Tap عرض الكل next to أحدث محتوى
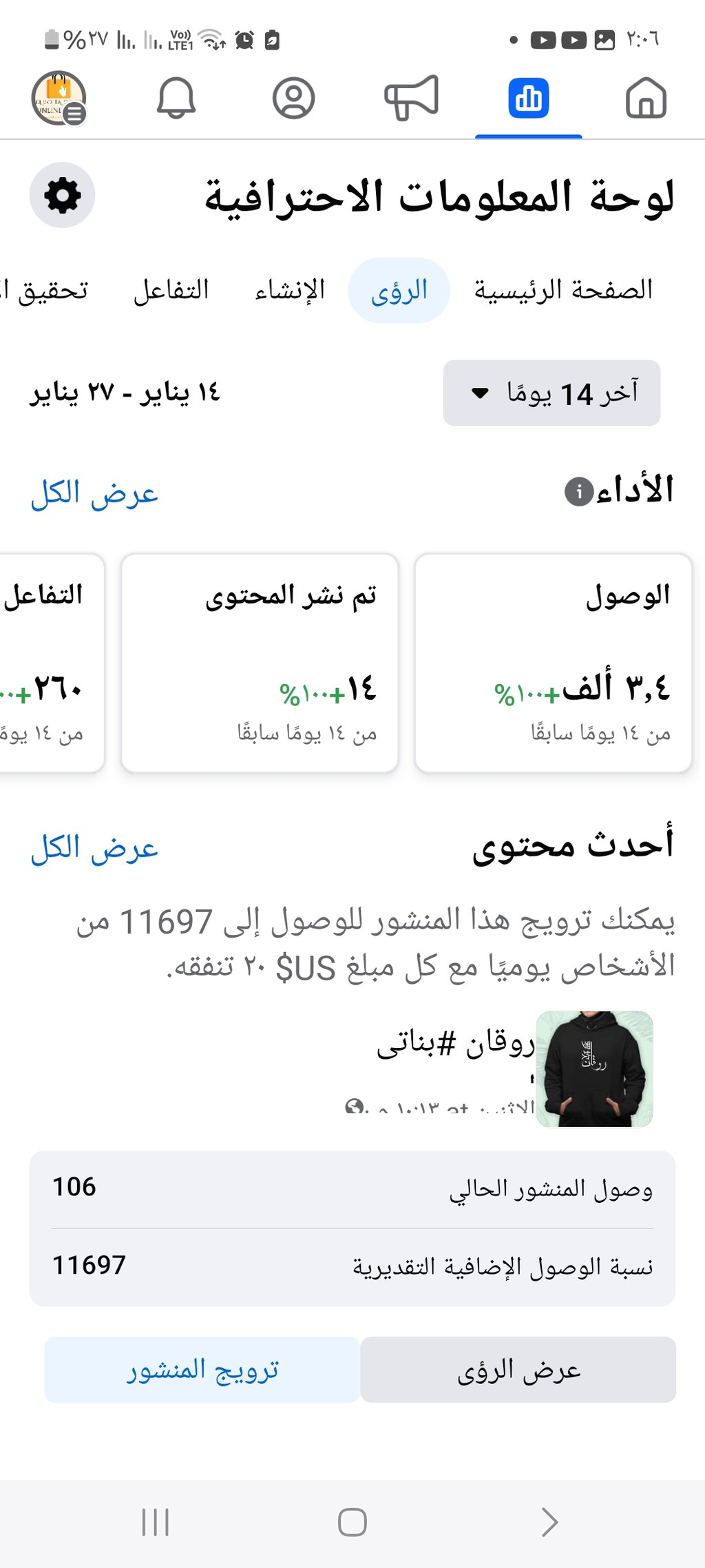Viewport: 705px width, 1568px height. click(94, 847)
